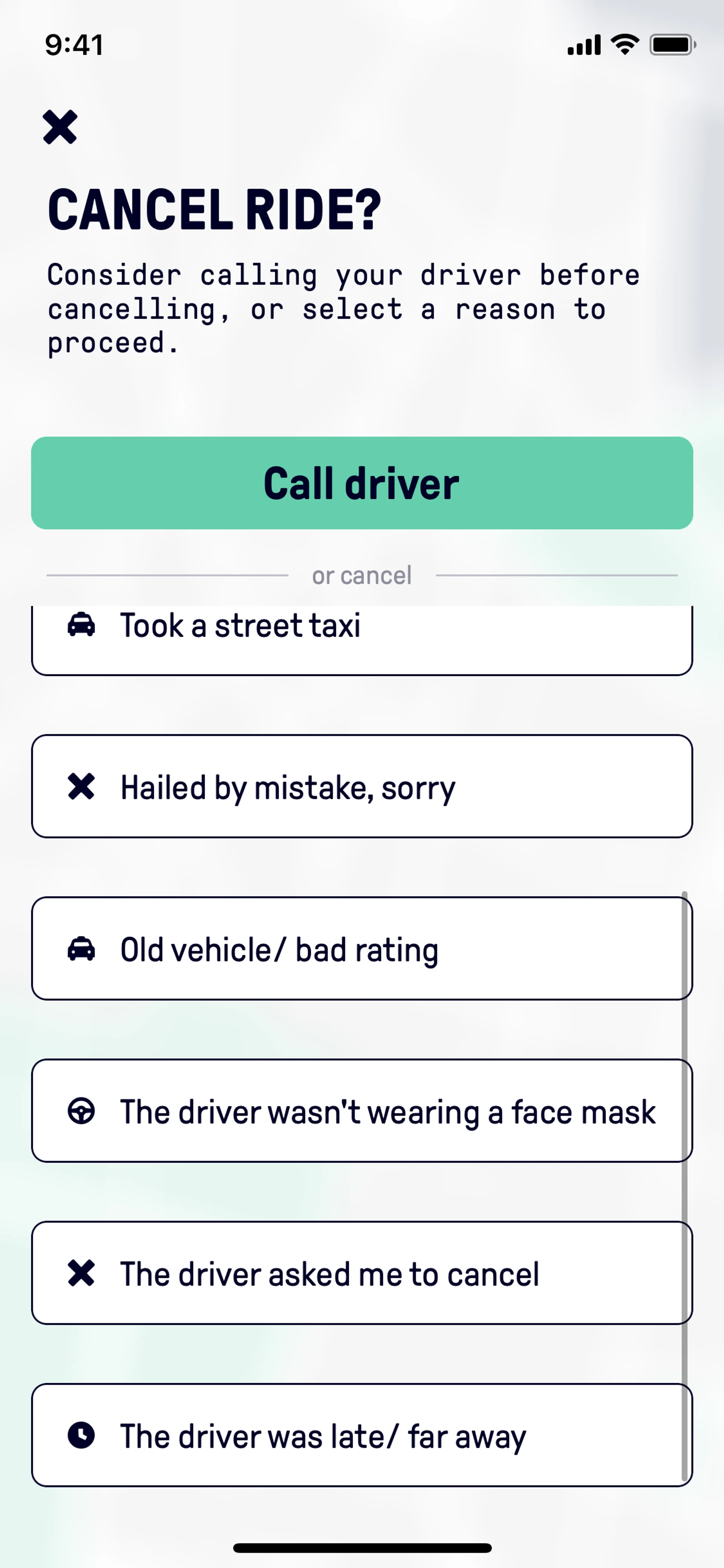Select 'The driver wasn't wearing a face mask'
The width and height of the screenshot is (724, 1568).
[361, 1111]
